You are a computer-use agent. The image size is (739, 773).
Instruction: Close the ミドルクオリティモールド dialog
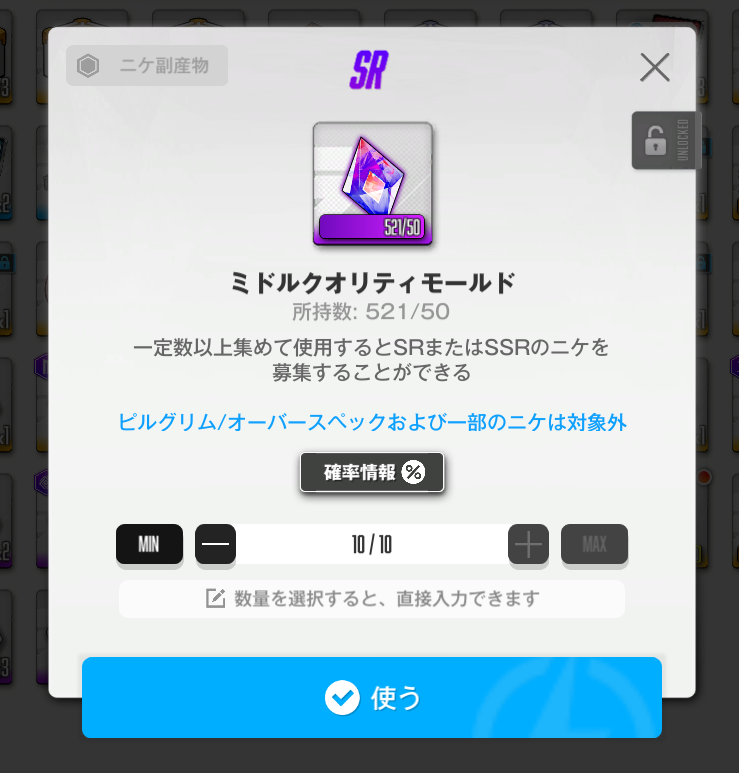click(655, 67)
